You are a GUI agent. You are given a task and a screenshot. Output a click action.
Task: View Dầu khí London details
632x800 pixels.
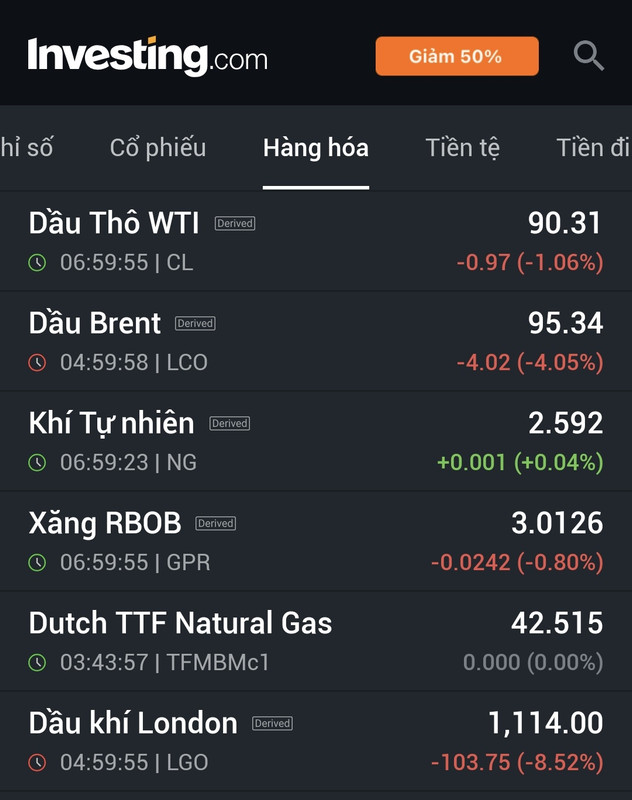pos(133,723)
